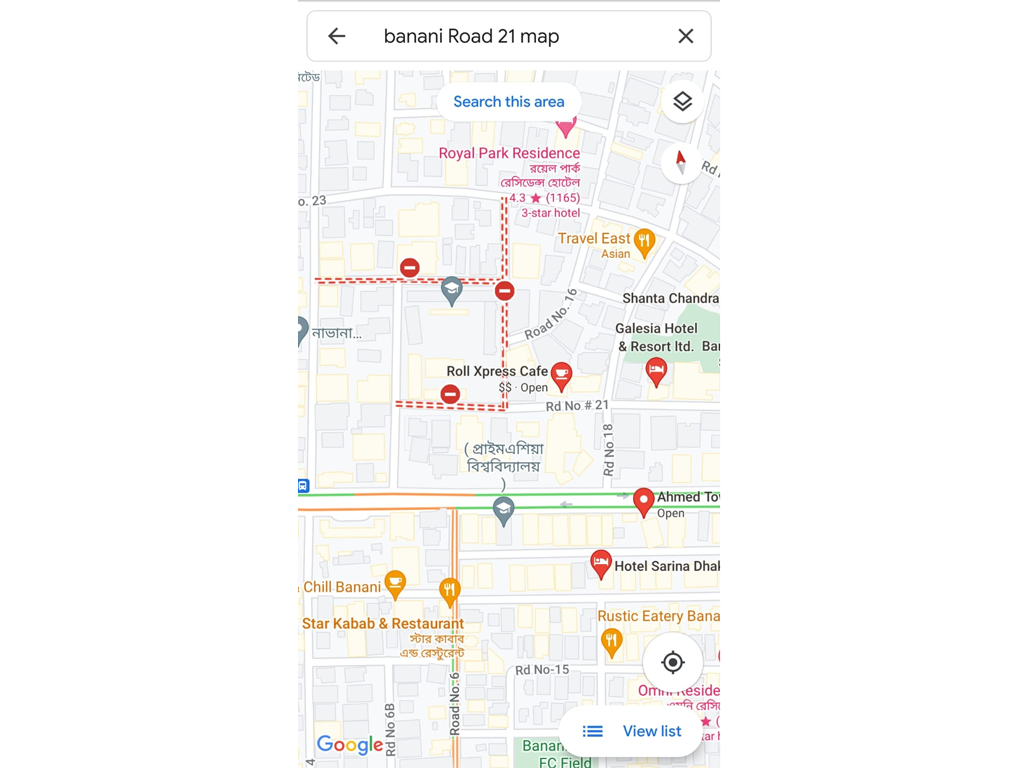Center the map on my location
The height and width of the screenshot is (768, 1024).
(x=673, y=662)
